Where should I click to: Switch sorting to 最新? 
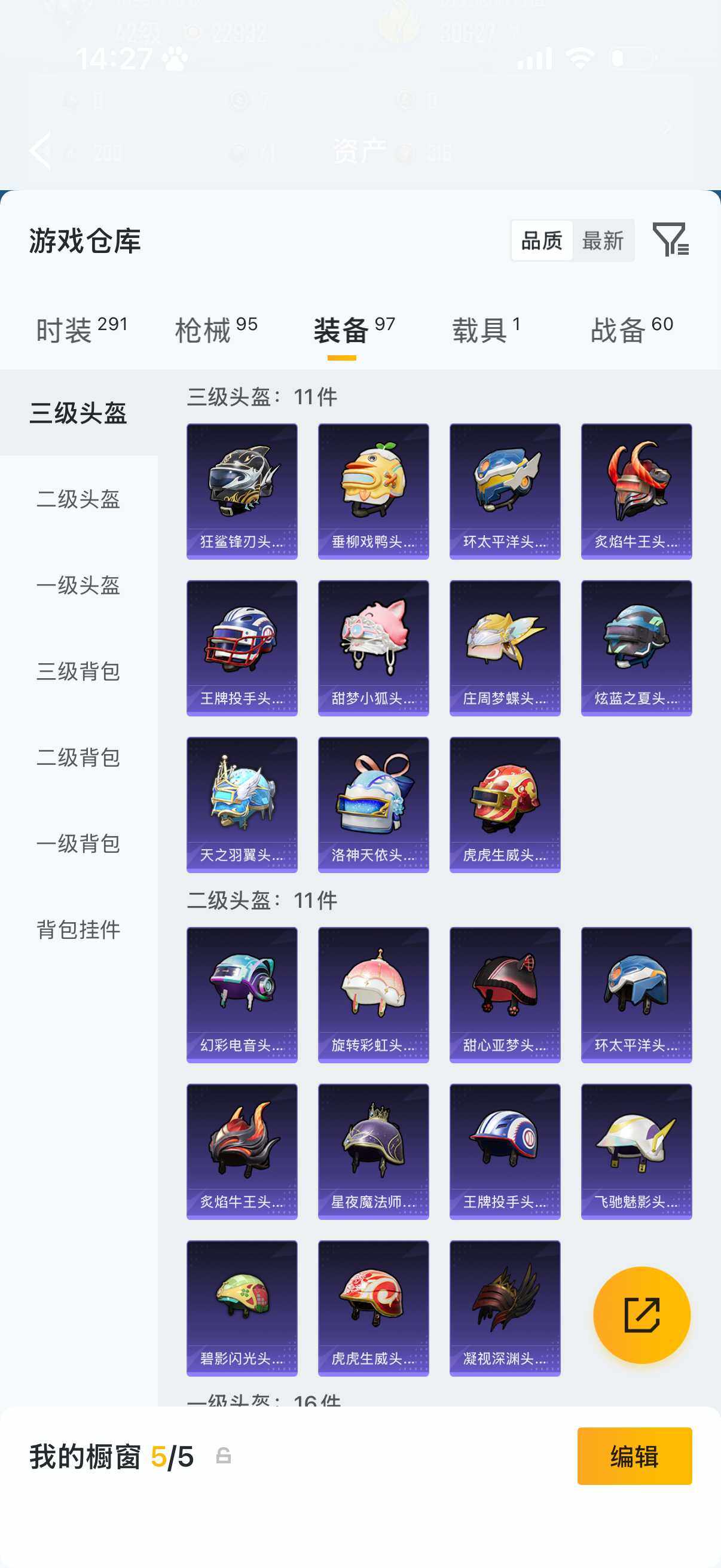pyautogui.click(x=603, y=241)
